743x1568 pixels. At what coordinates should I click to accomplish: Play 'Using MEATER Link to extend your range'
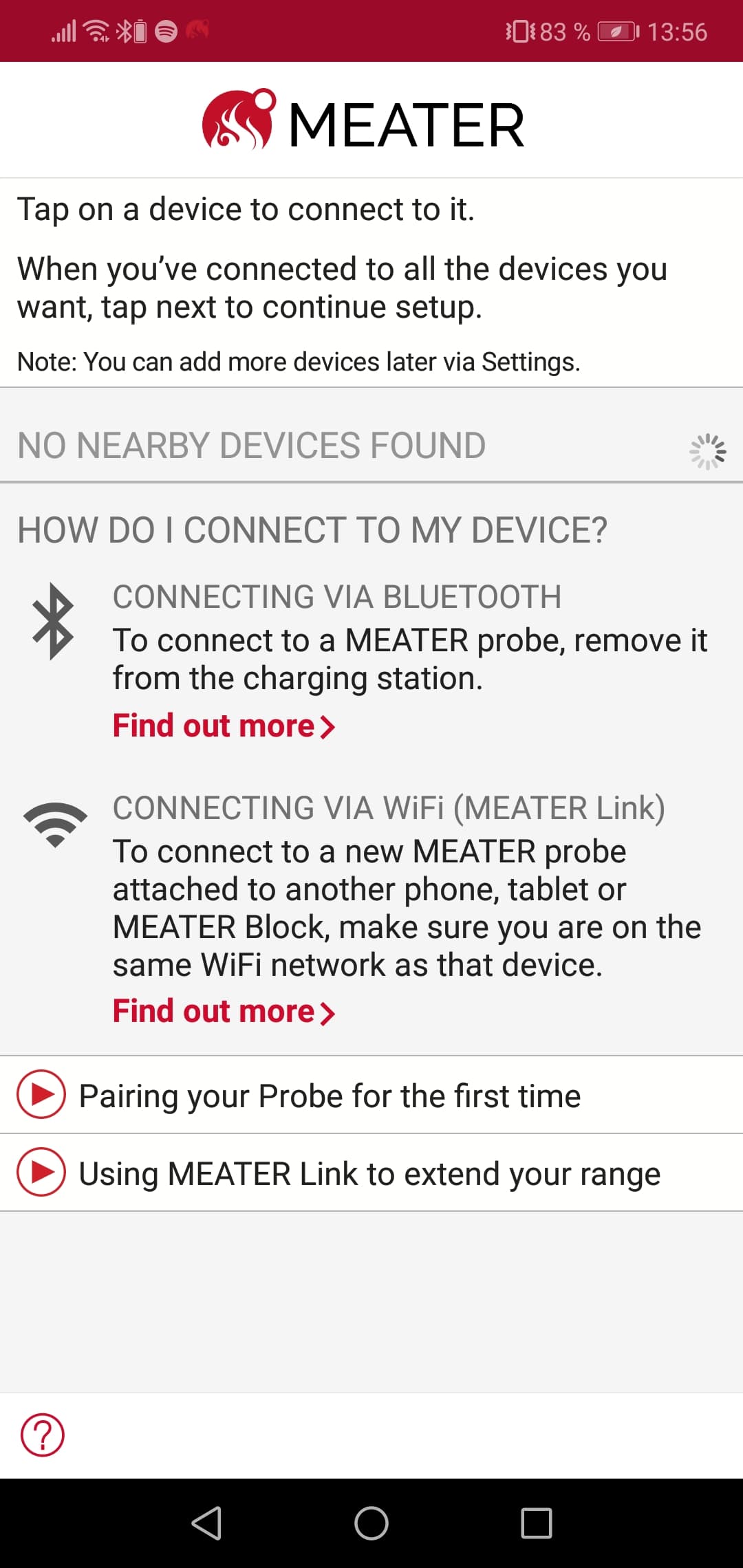tap(41, 1172)
